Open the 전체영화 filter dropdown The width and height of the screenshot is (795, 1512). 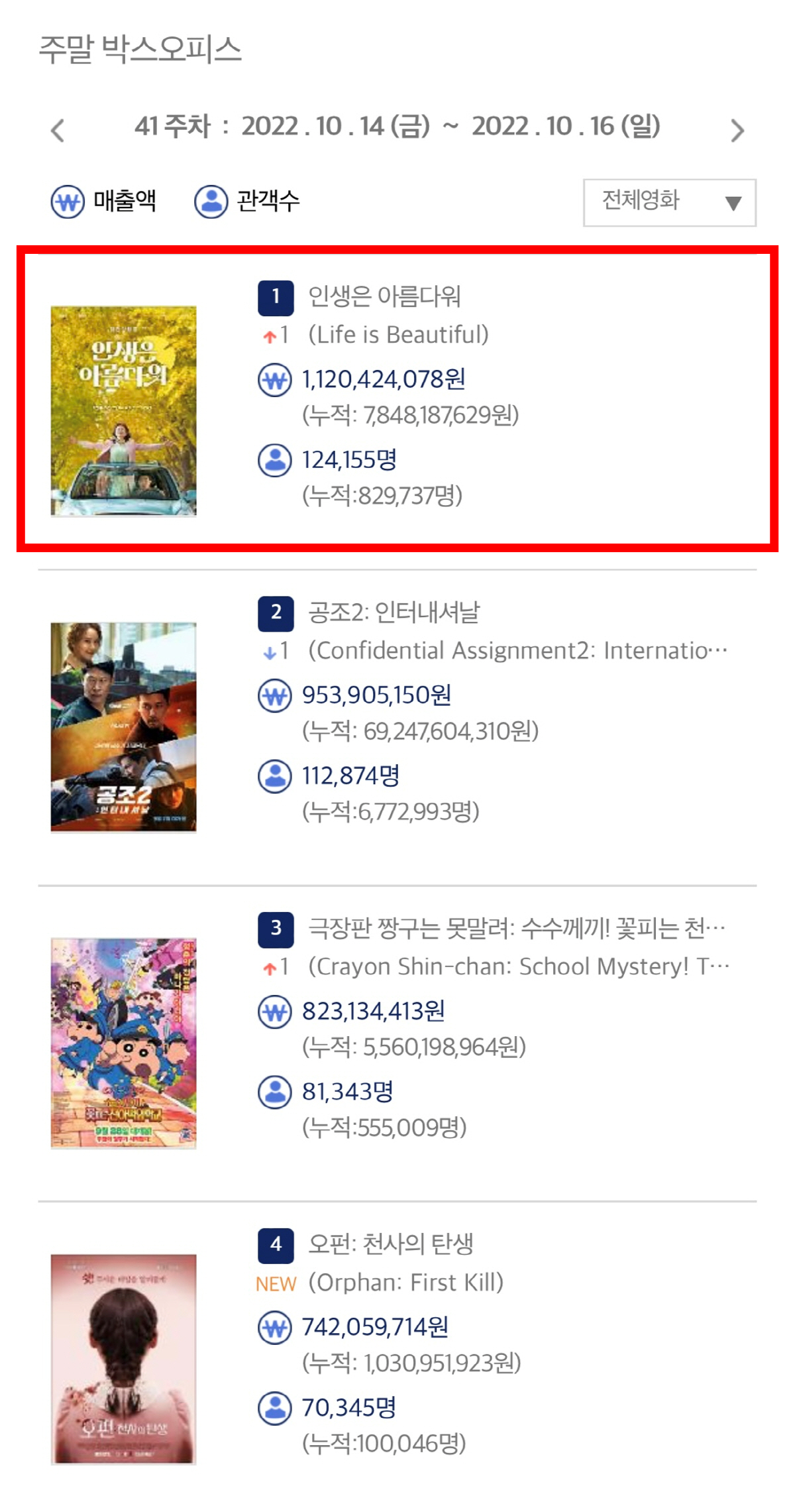pos(669,202)
